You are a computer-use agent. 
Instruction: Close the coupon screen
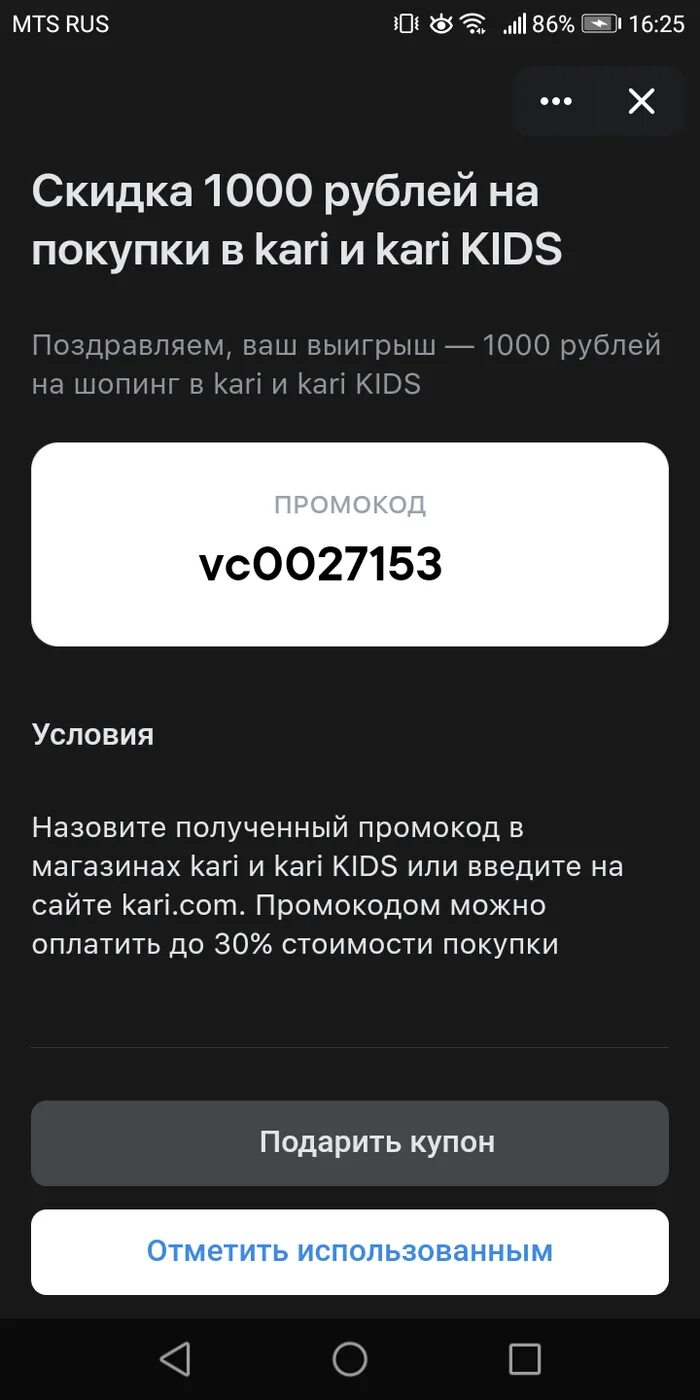tap(641, 101)
